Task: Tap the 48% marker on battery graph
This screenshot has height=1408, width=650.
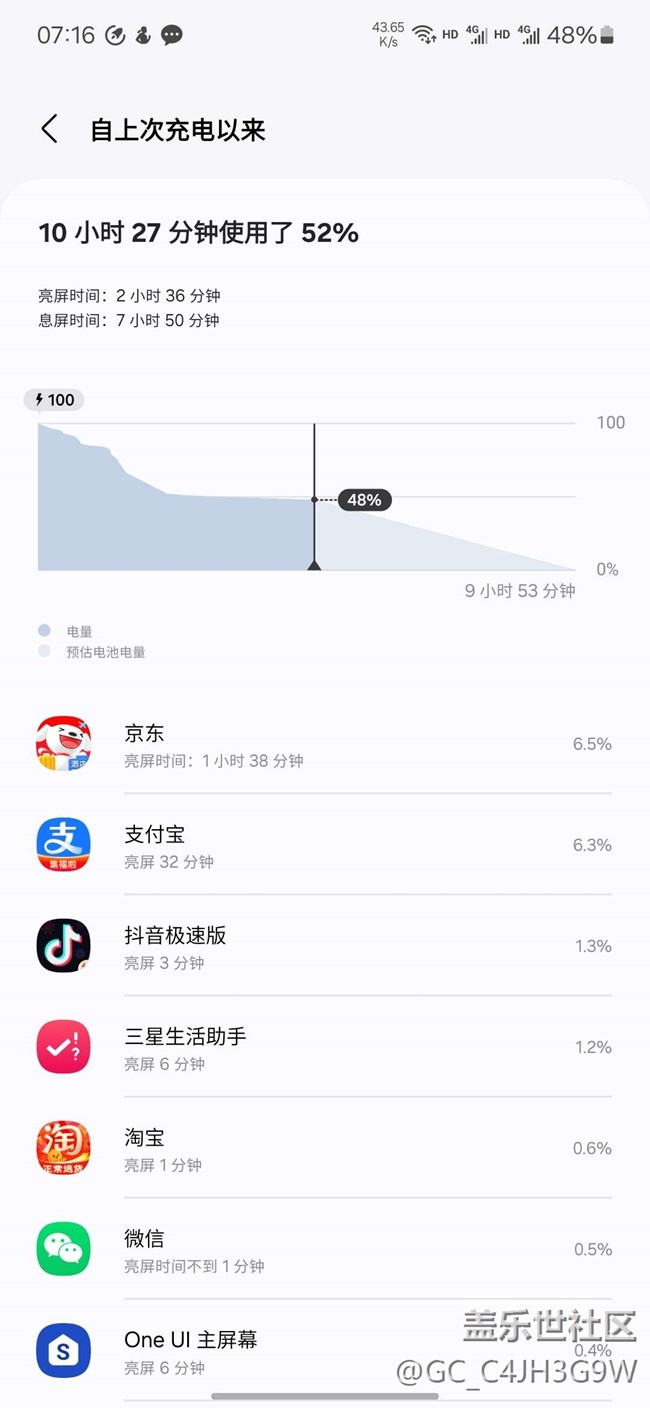Action: 364,500
